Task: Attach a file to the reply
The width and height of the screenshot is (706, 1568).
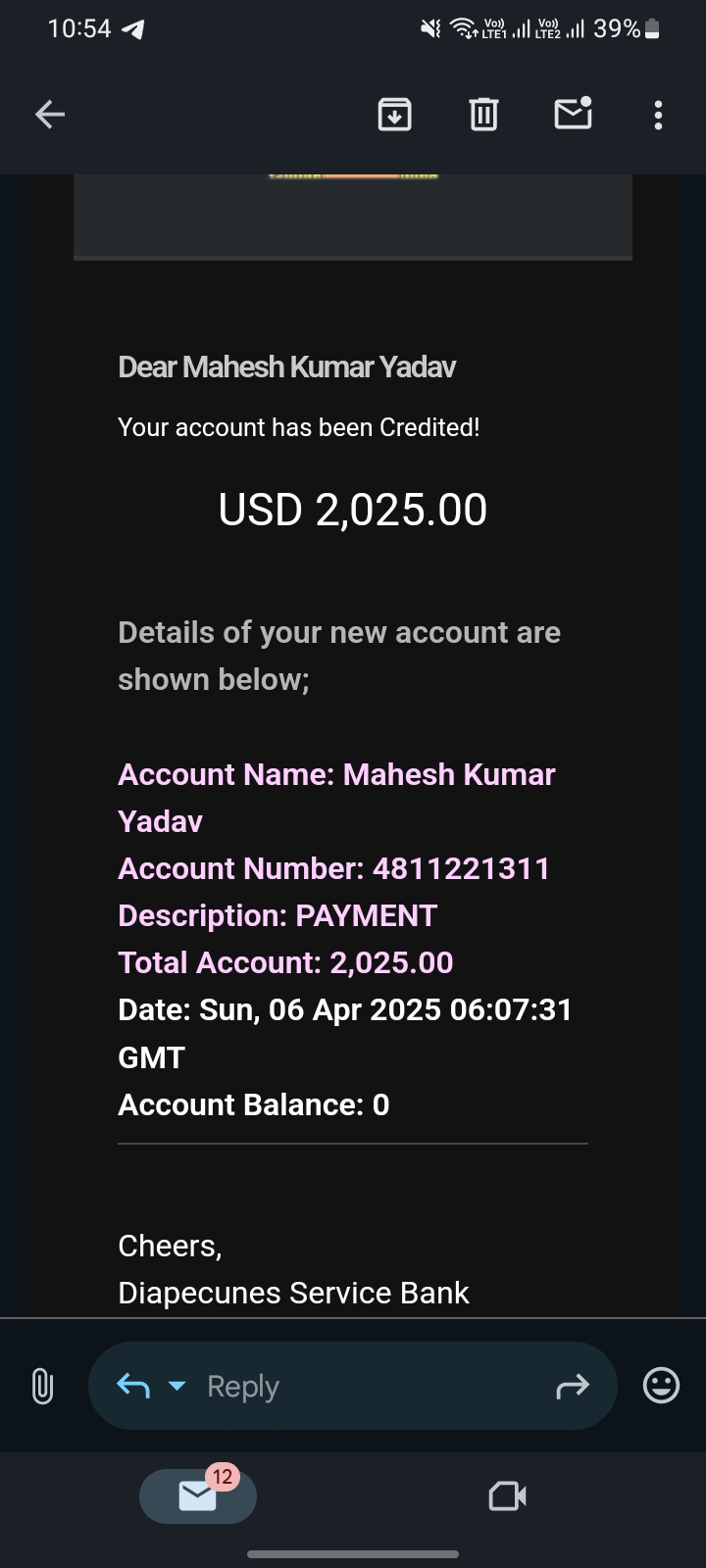Action: (x=42, y=1386)
